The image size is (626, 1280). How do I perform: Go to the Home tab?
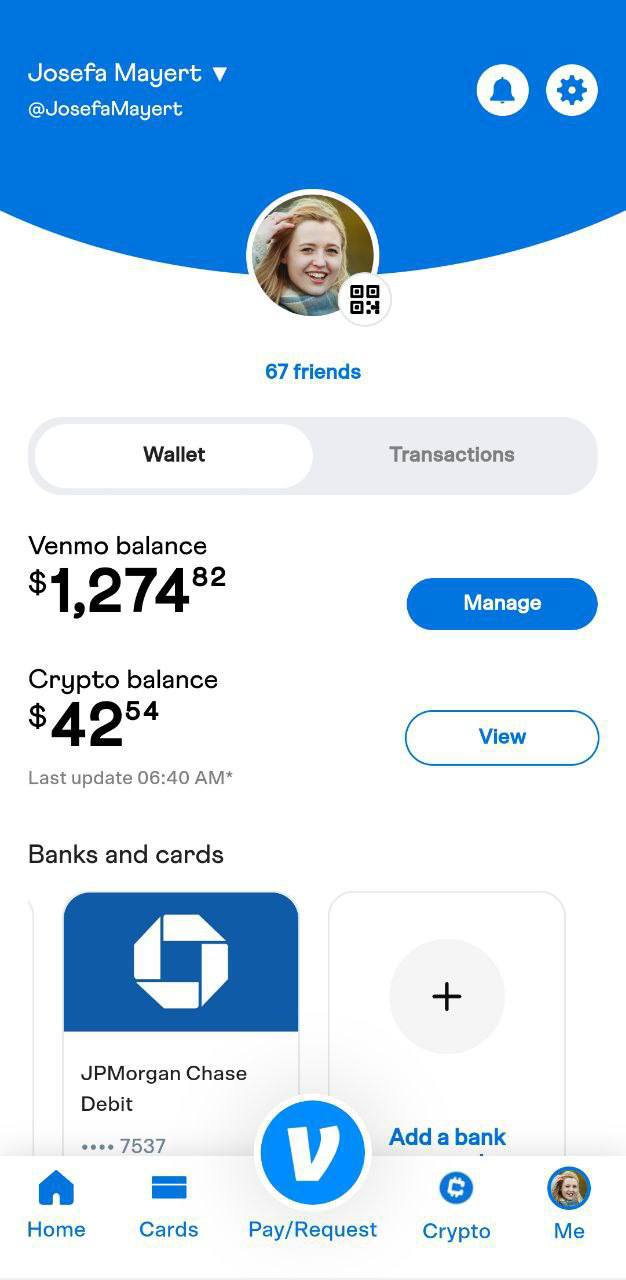pos(56,1205)
